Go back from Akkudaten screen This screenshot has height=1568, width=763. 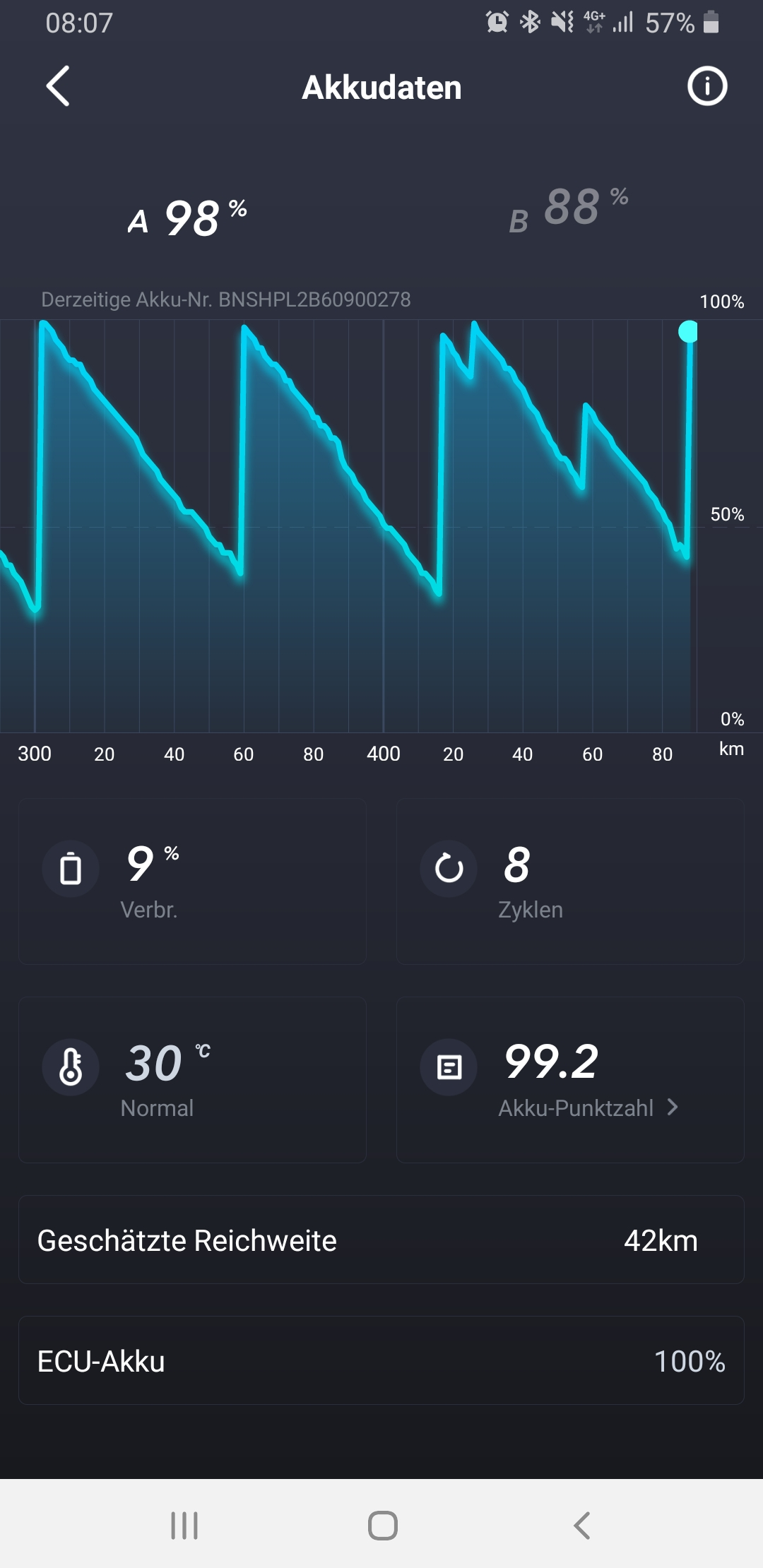tap(58, 87)
